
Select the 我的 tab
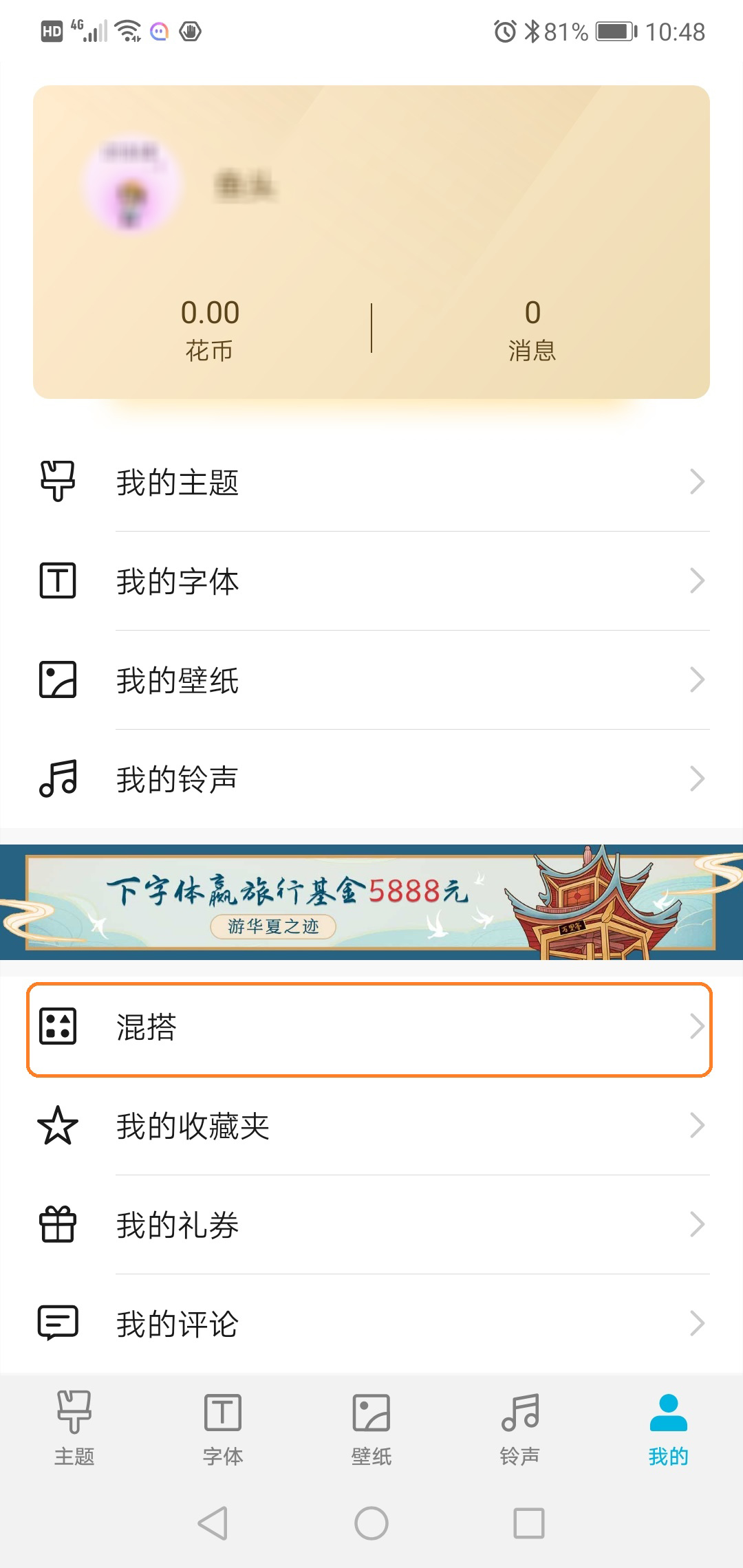tap(668, 1428)
